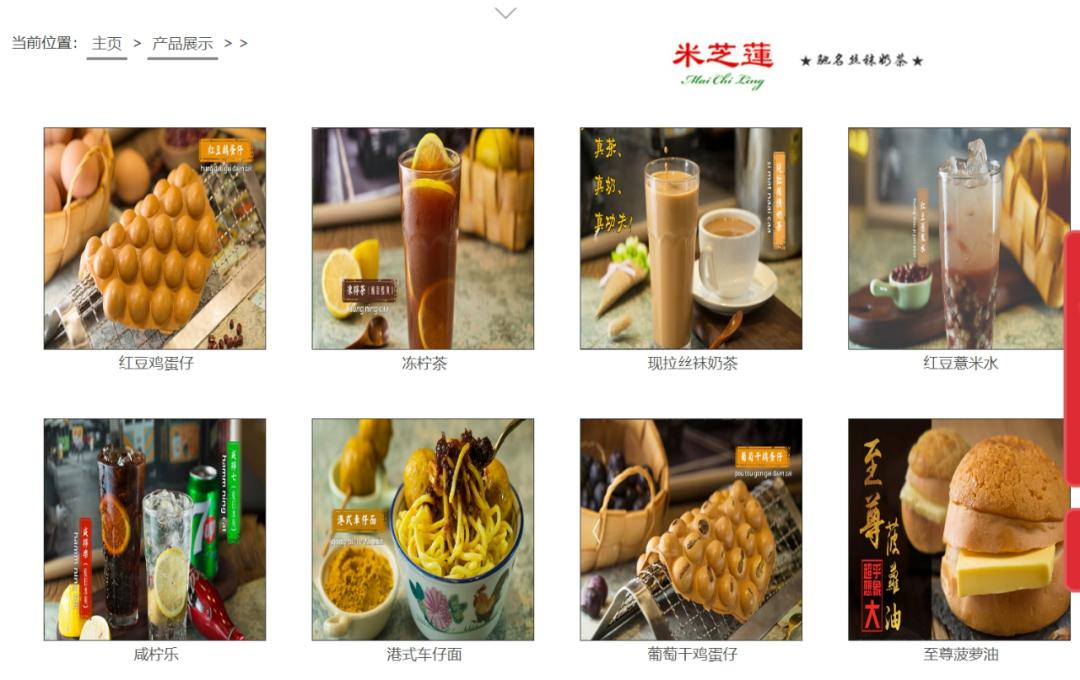Open the 现拉丝袜奶茶 product tile

[x=691, y=238]
